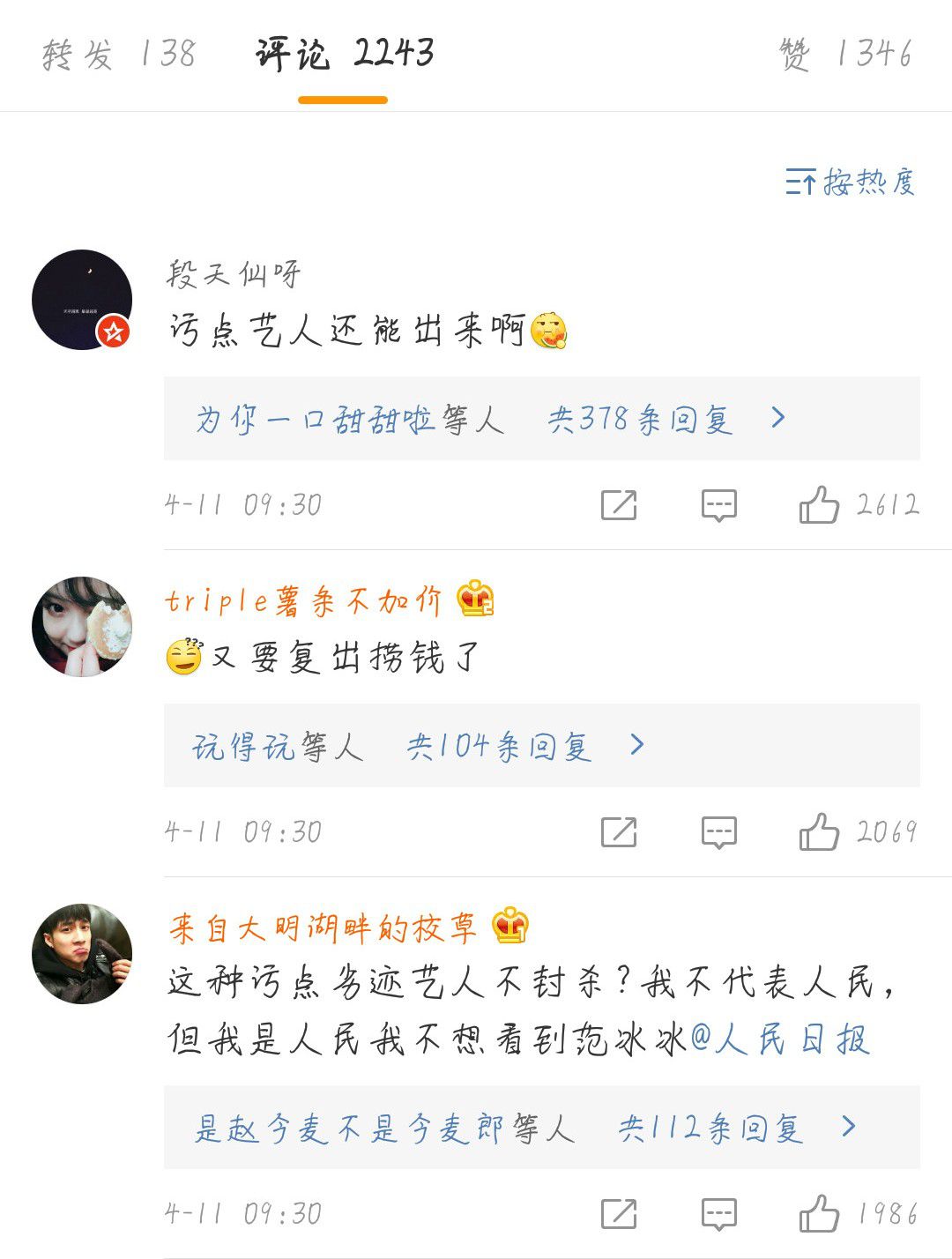Reply to 来自大明湖畔的技亨's comment
This screenshot has width=952, height=1259.
pos(718,1214)
